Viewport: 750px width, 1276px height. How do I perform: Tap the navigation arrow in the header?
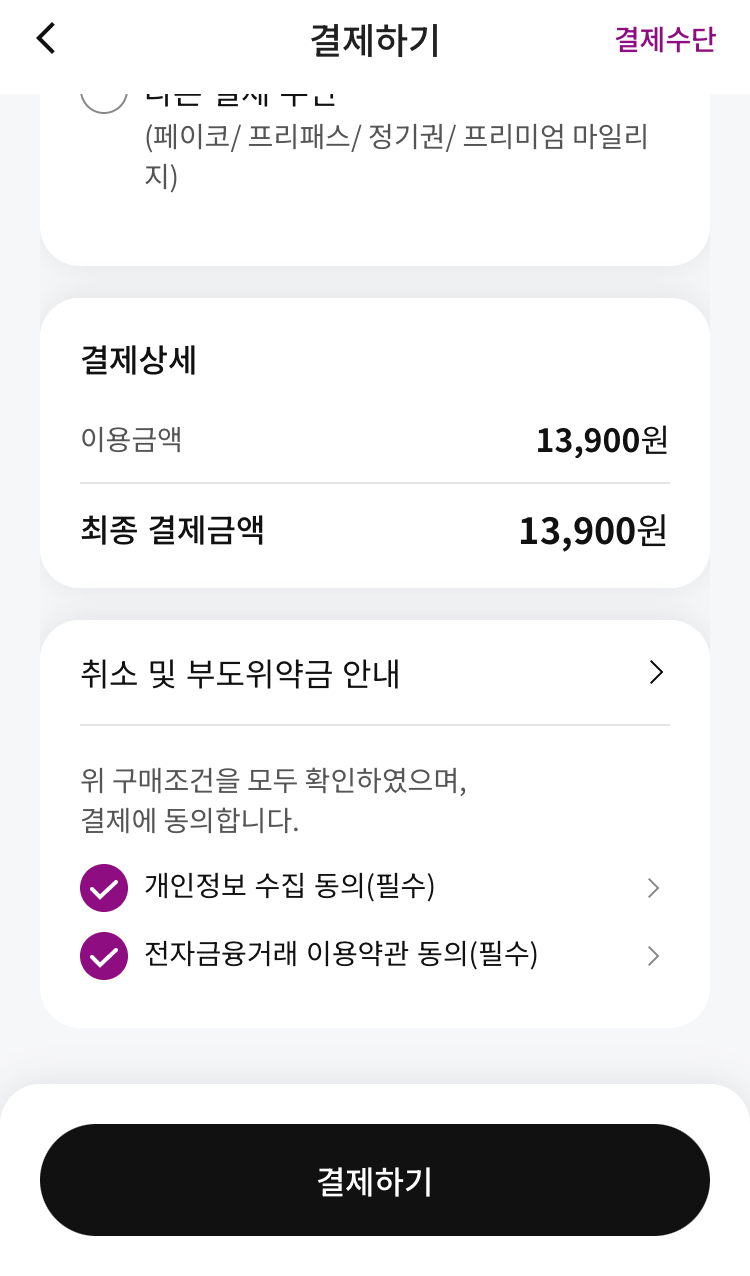44,37
